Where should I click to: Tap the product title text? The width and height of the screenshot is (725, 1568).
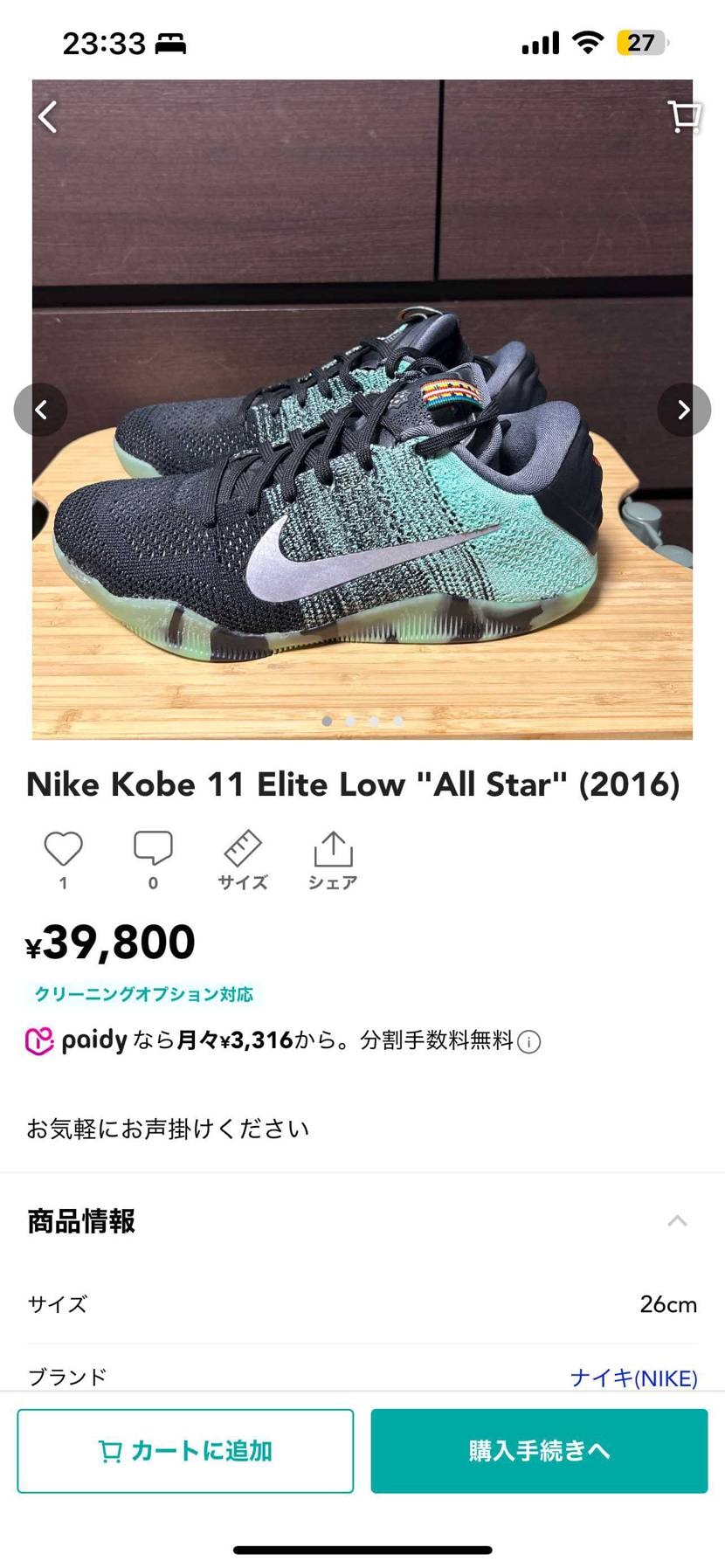(x=353, y=784)
